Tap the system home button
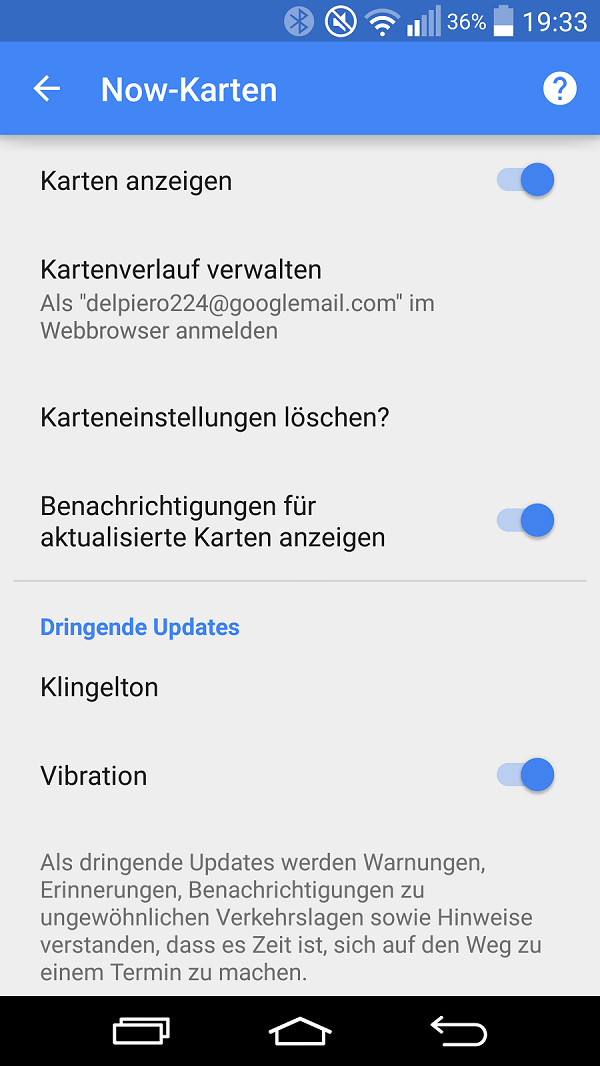 pos(300,1031)
